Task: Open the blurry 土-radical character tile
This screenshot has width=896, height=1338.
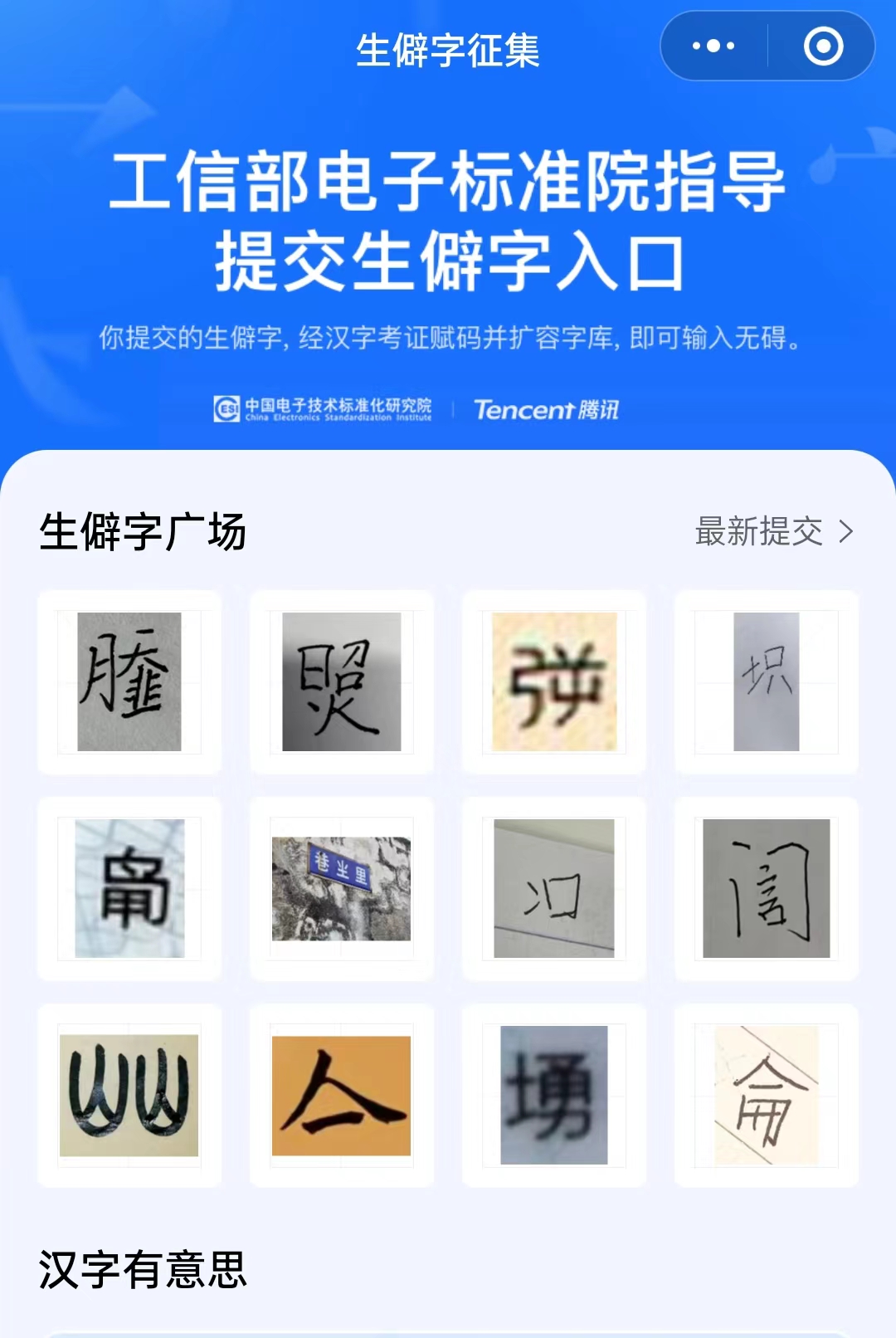Action: coord(554,1096)
